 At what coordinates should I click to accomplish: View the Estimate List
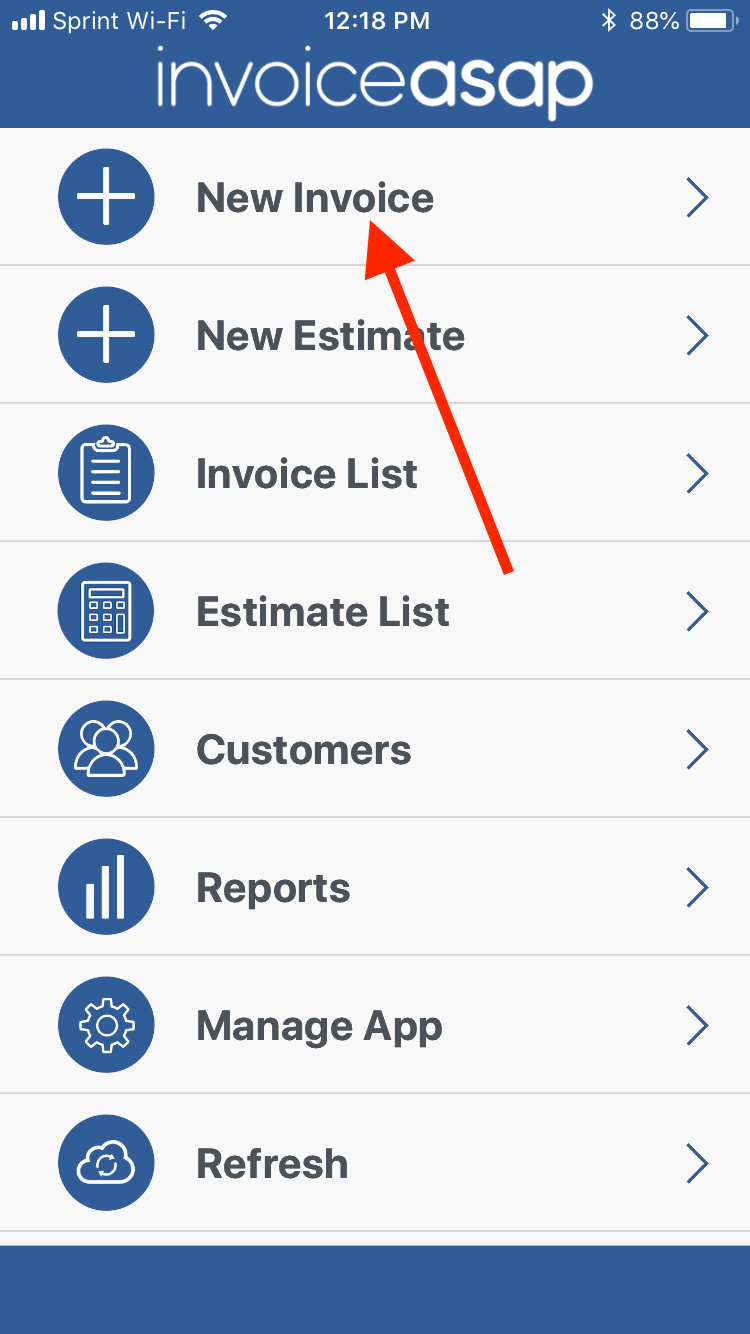click(x=322, y=612)
